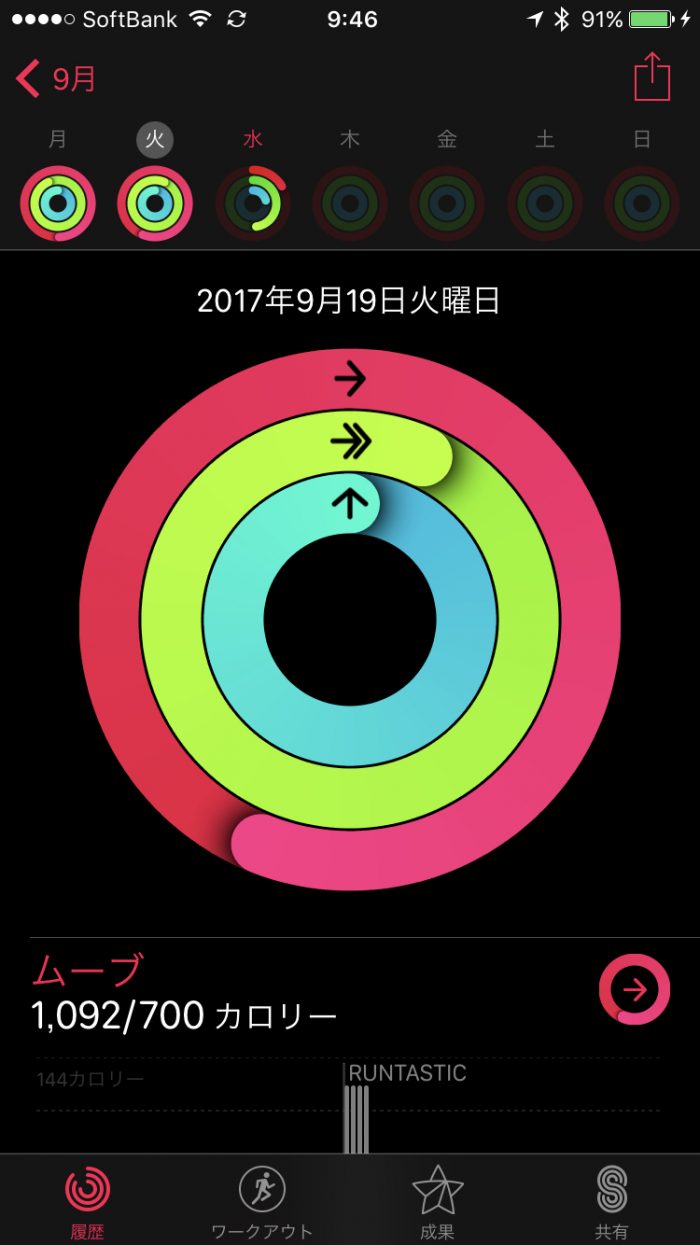Open the 成果 achievements tab
This screenshot has width=700, height=1245.
pos(437,1200)
